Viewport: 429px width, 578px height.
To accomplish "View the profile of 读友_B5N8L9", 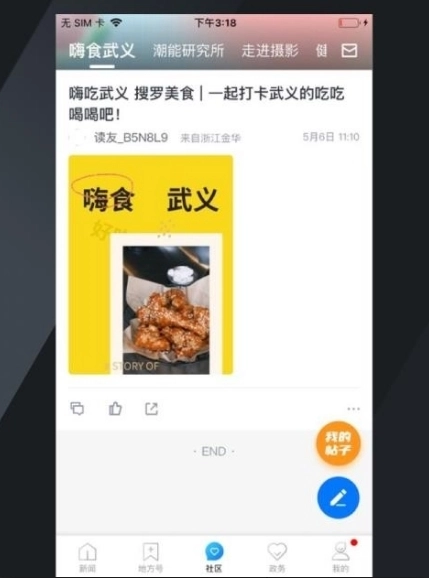I will click(131, 137).
